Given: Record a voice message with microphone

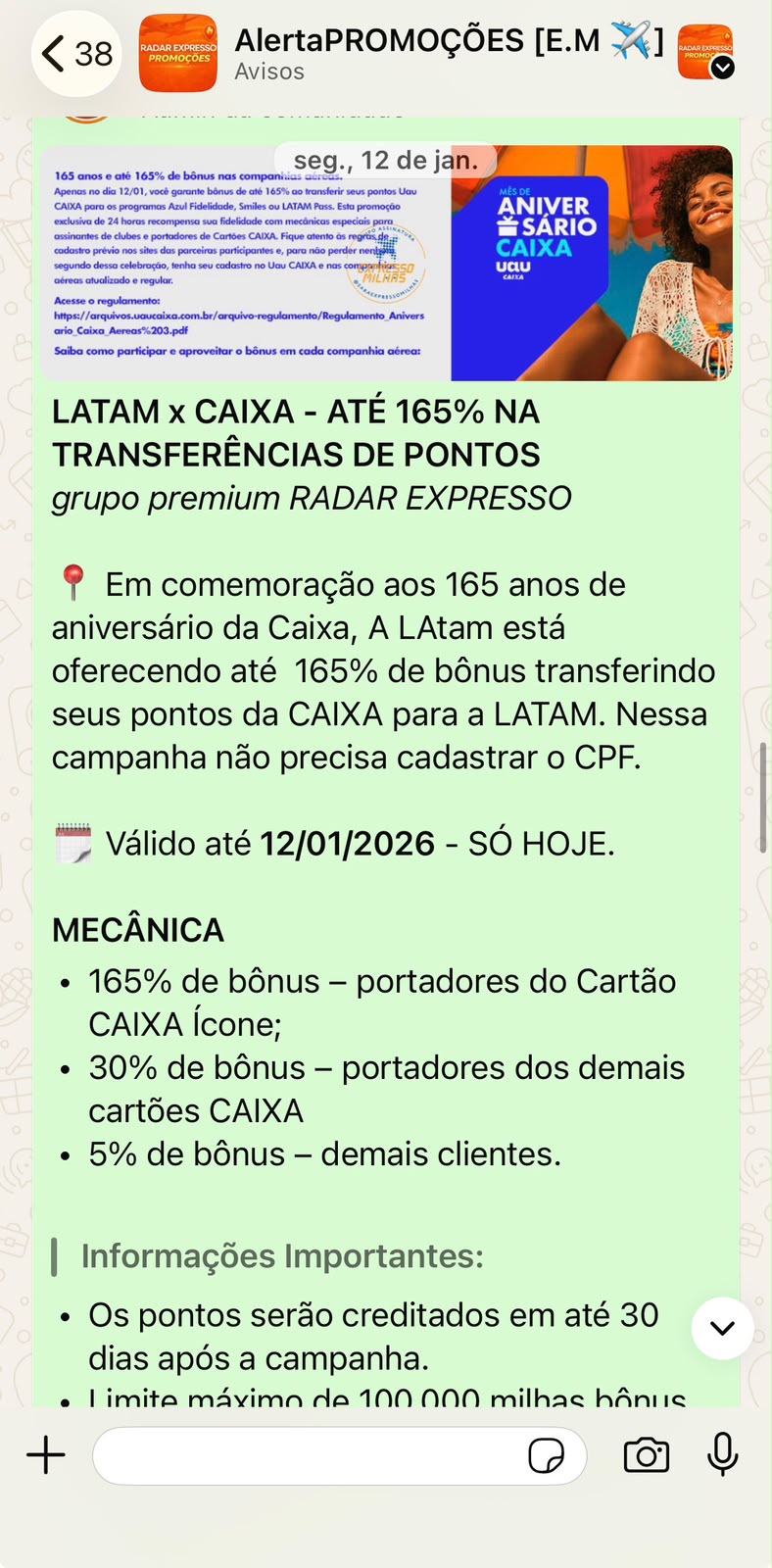Looking at the screenshot, I should (x=723, y=1454).
